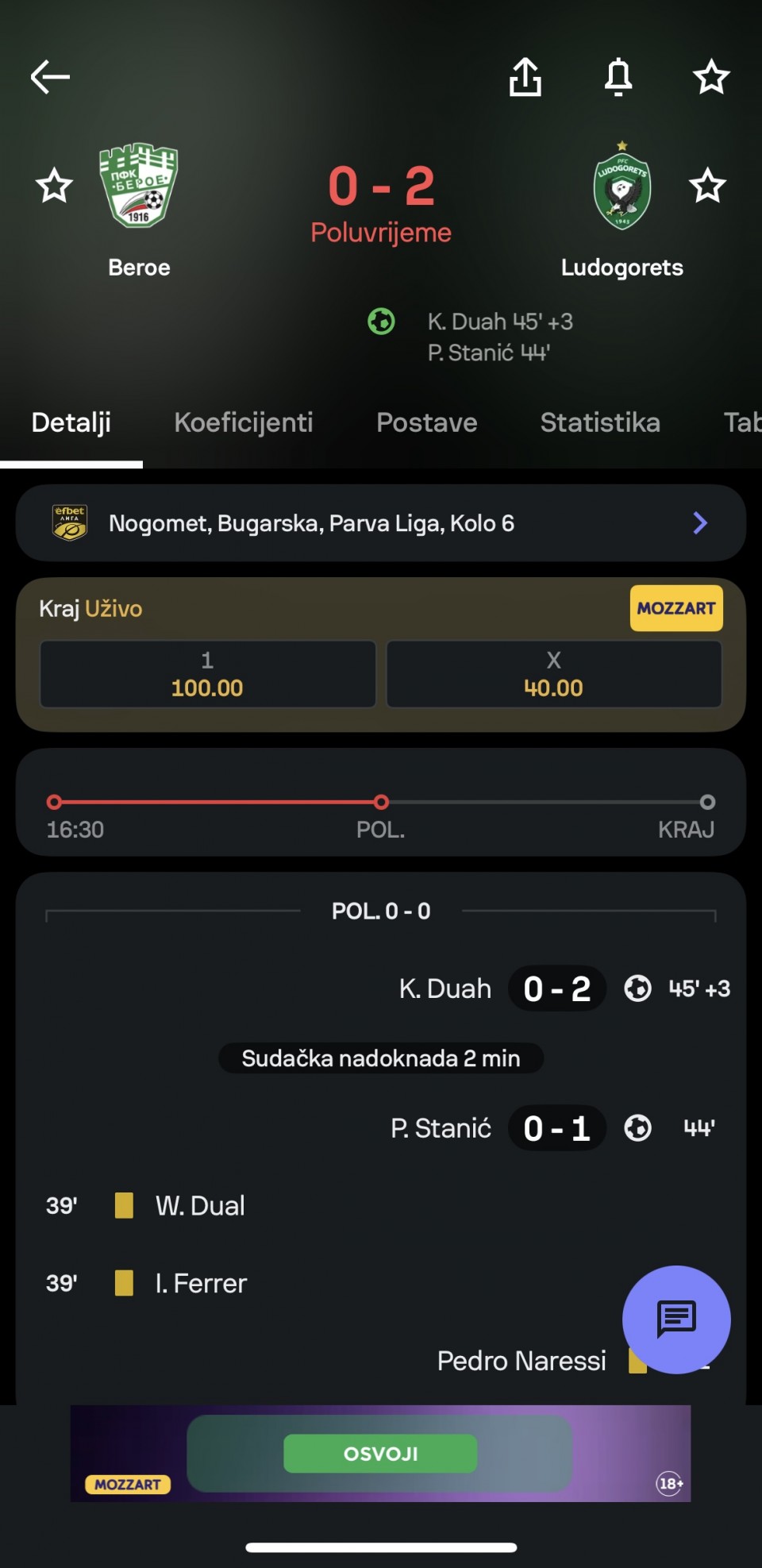View the Statistika tab

(599, 422)
